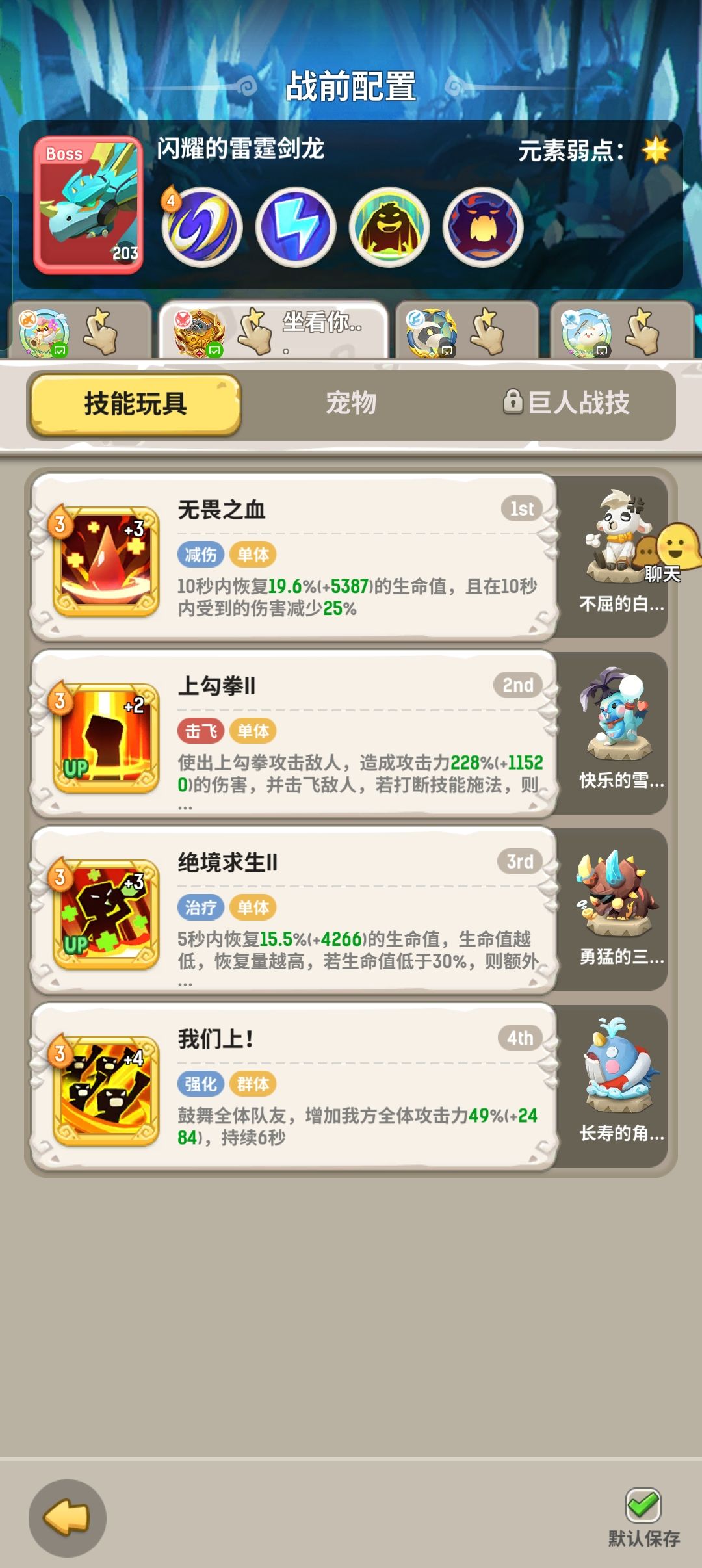Switch to the 宠物 tab
This screenshot has height=1568, width=702.
351,403
